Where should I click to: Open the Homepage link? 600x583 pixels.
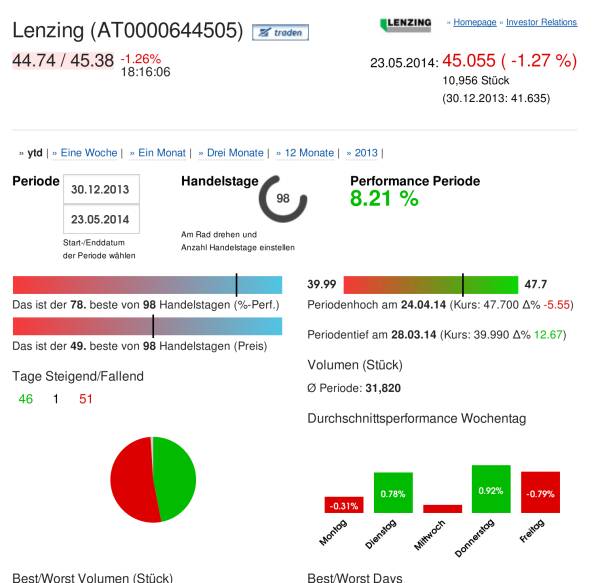pyautogui.click(x=476, y=22)
